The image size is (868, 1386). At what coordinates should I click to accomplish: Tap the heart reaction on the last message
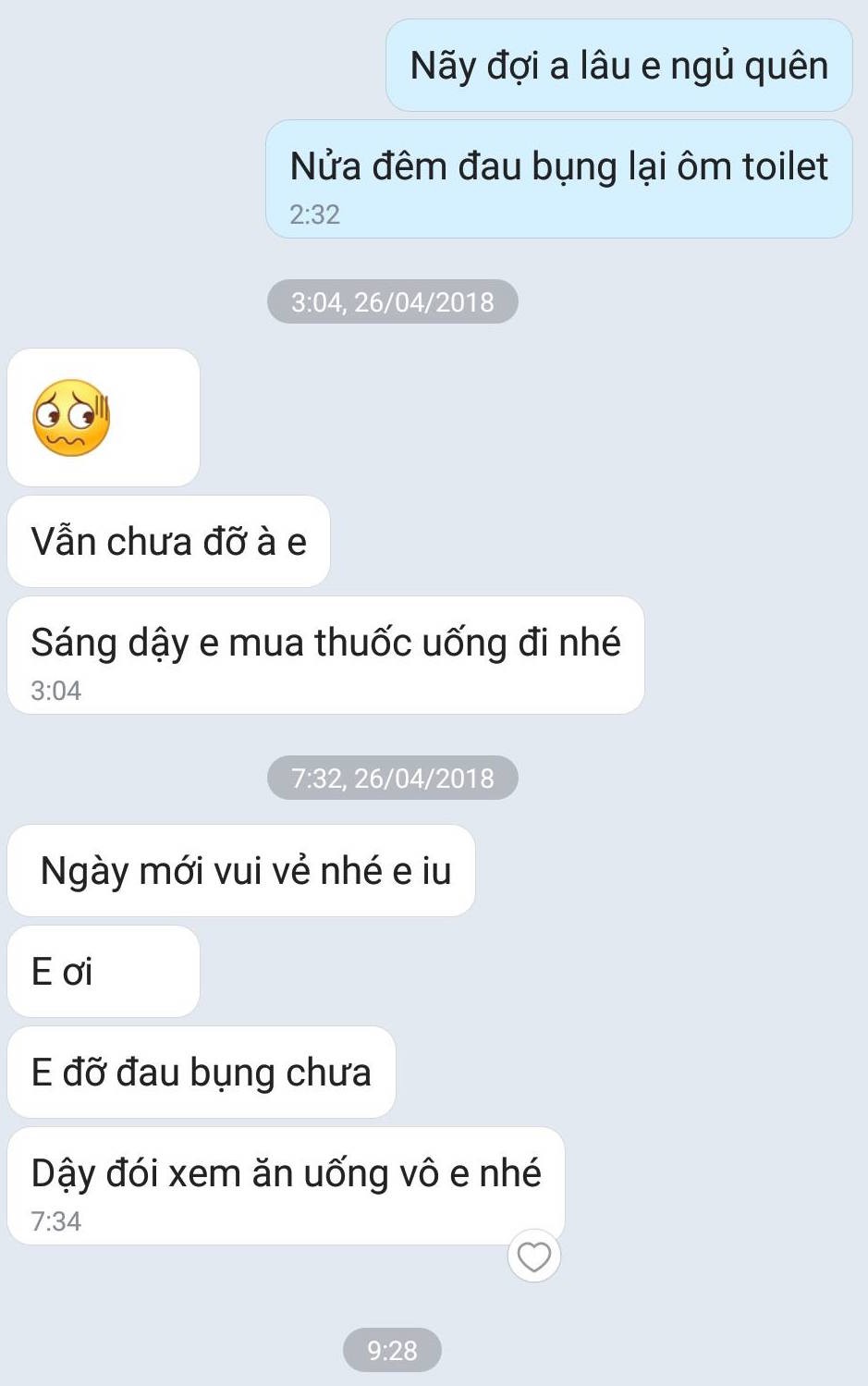tap(534, 1257)
